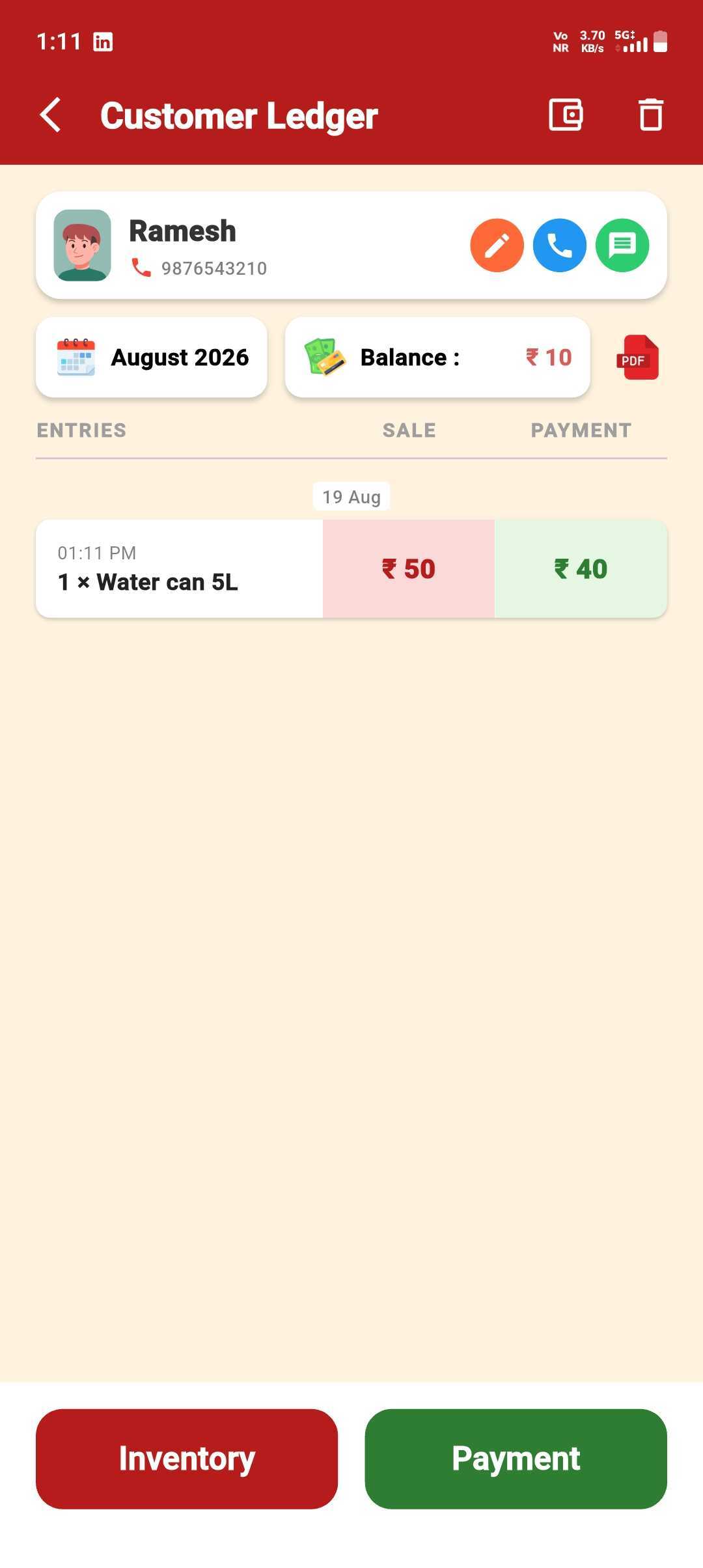Tap the Inventory button
Screen dimensions: 703x1568
(x=187, y=1459)
